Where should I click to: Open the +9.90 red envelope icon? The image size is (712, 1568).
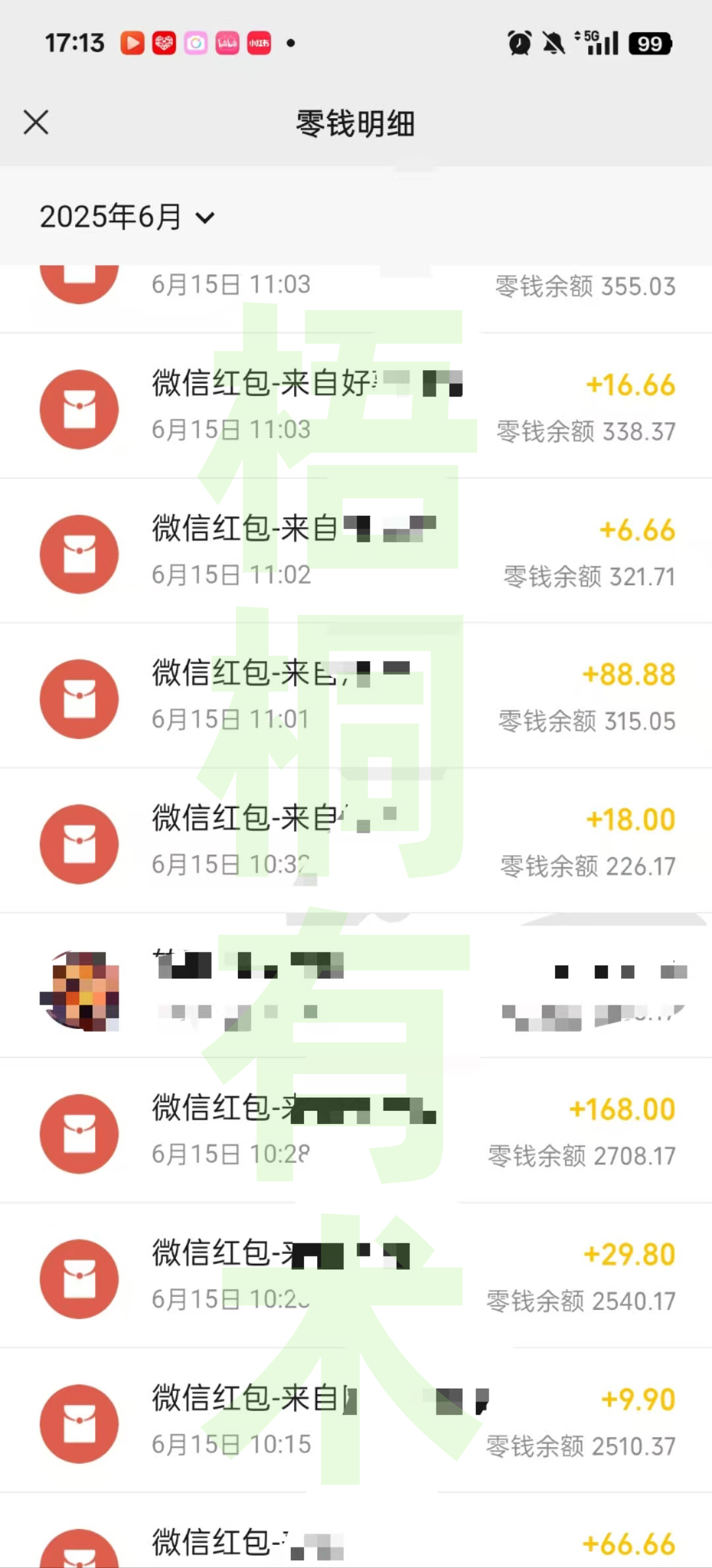point(79,1424)
